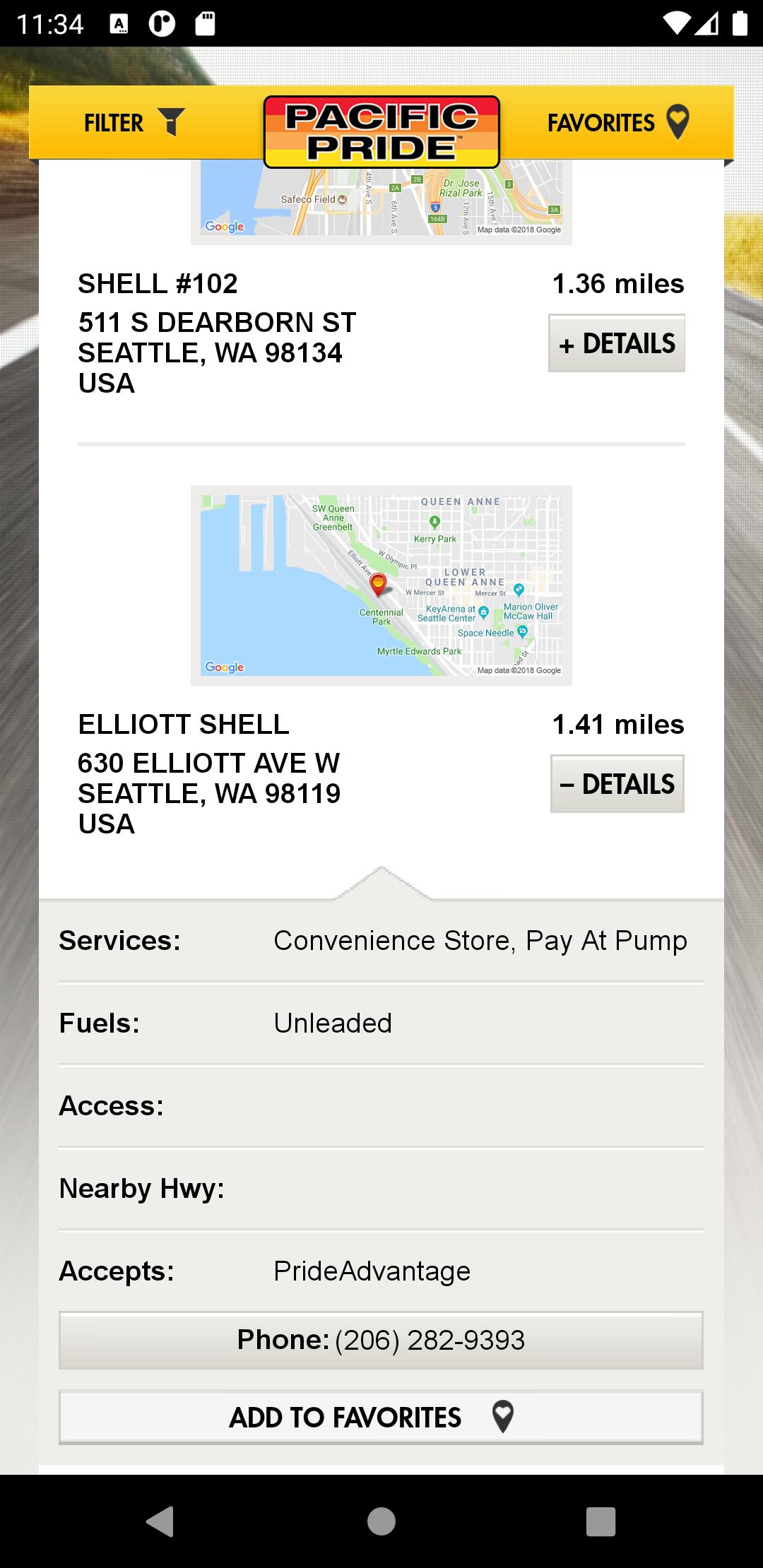Image resolution: width=763 pixels, height=1568 pixels.
Task: Call the phone number (206) 282-9393
Action: (x=381, y=1340)
